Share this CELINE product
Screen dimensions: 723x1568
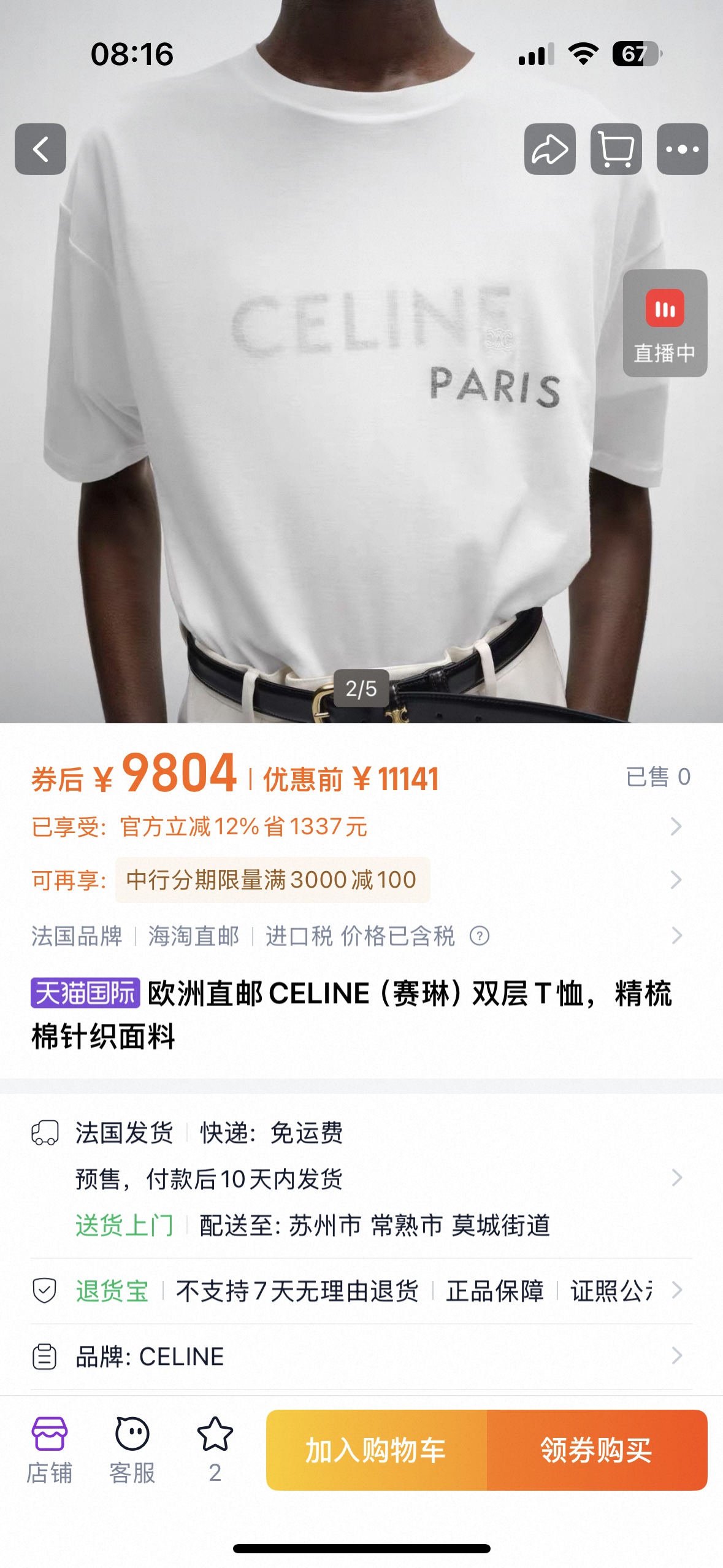tap(549, 149)
